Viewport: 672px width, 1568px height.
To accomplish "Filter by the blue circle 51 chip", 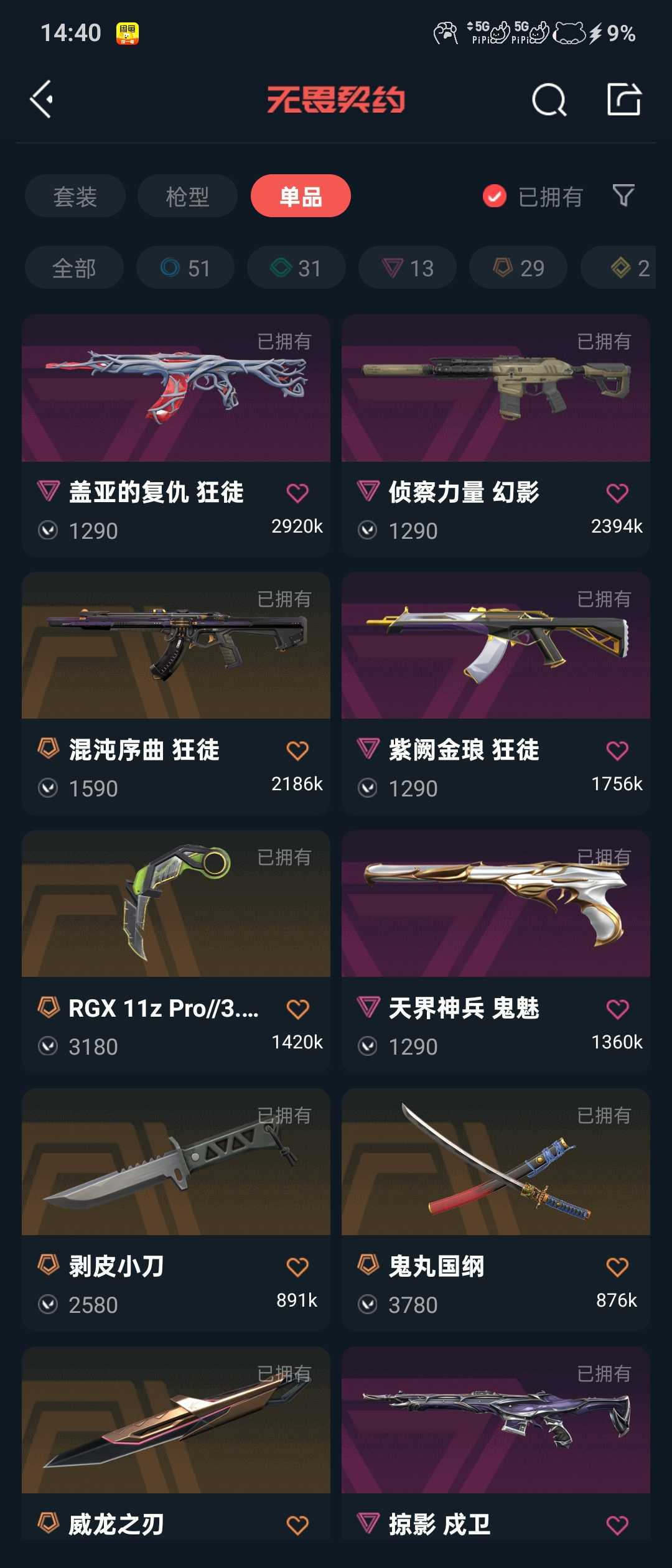I will [185, 268].
